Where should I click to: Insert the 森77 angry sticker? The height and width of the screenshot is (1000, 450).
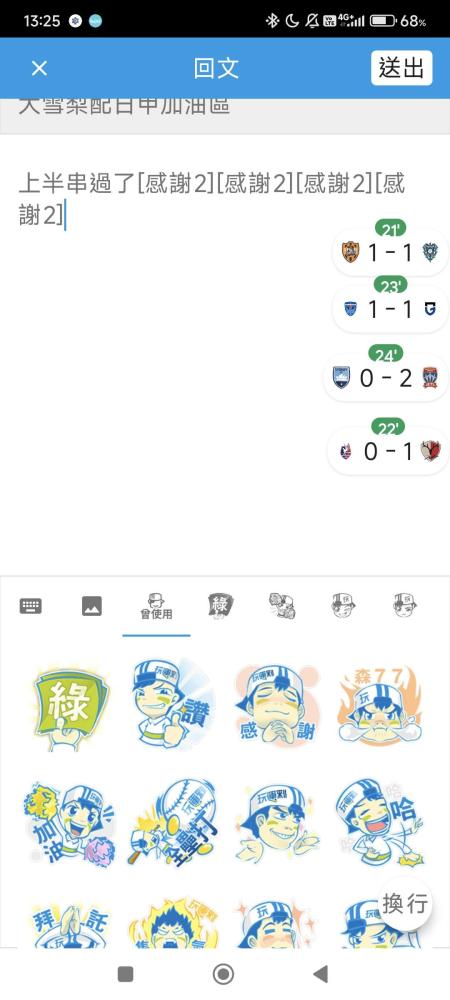tap(379, 705)
